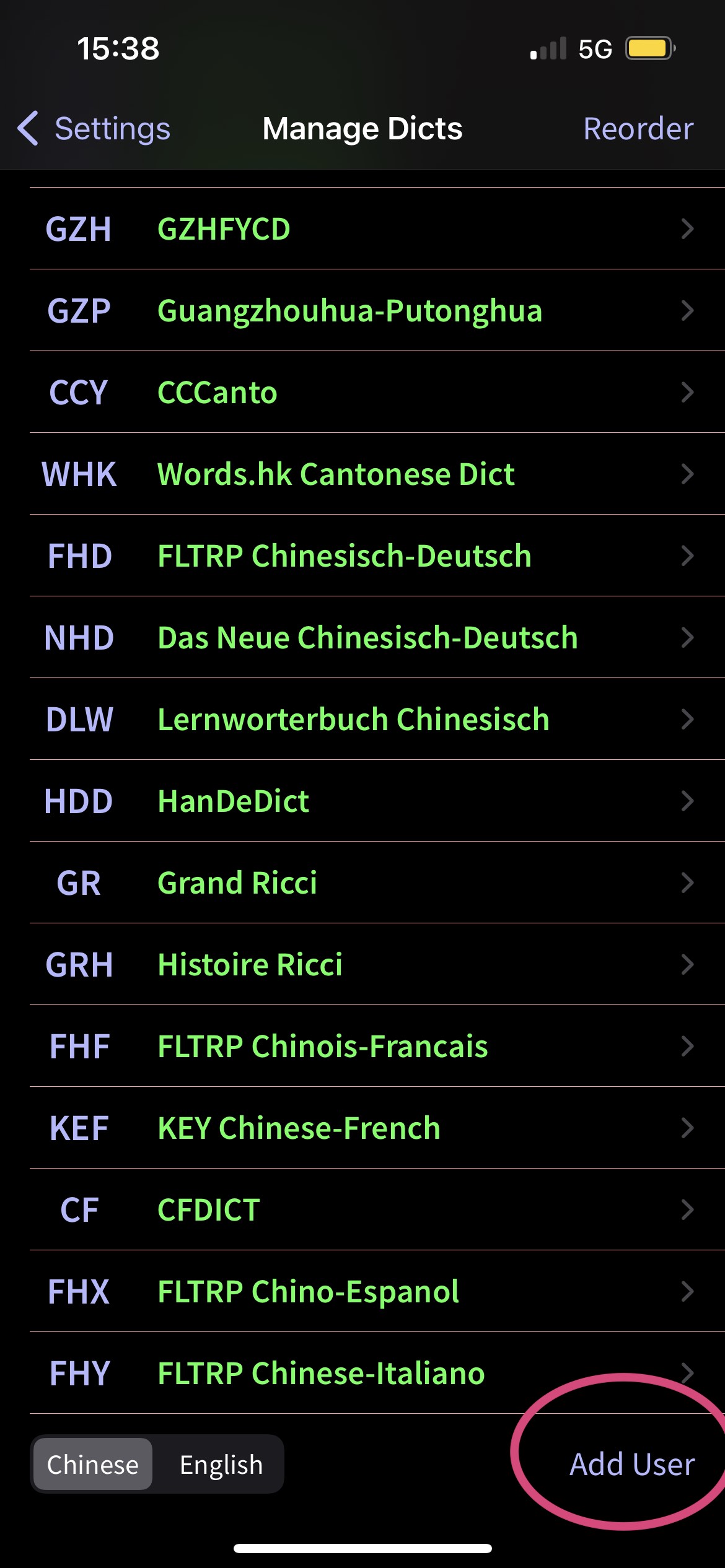Open the Grand Ricci dictionary
The height and width of the screenshot is (1568, 725).
377,882
